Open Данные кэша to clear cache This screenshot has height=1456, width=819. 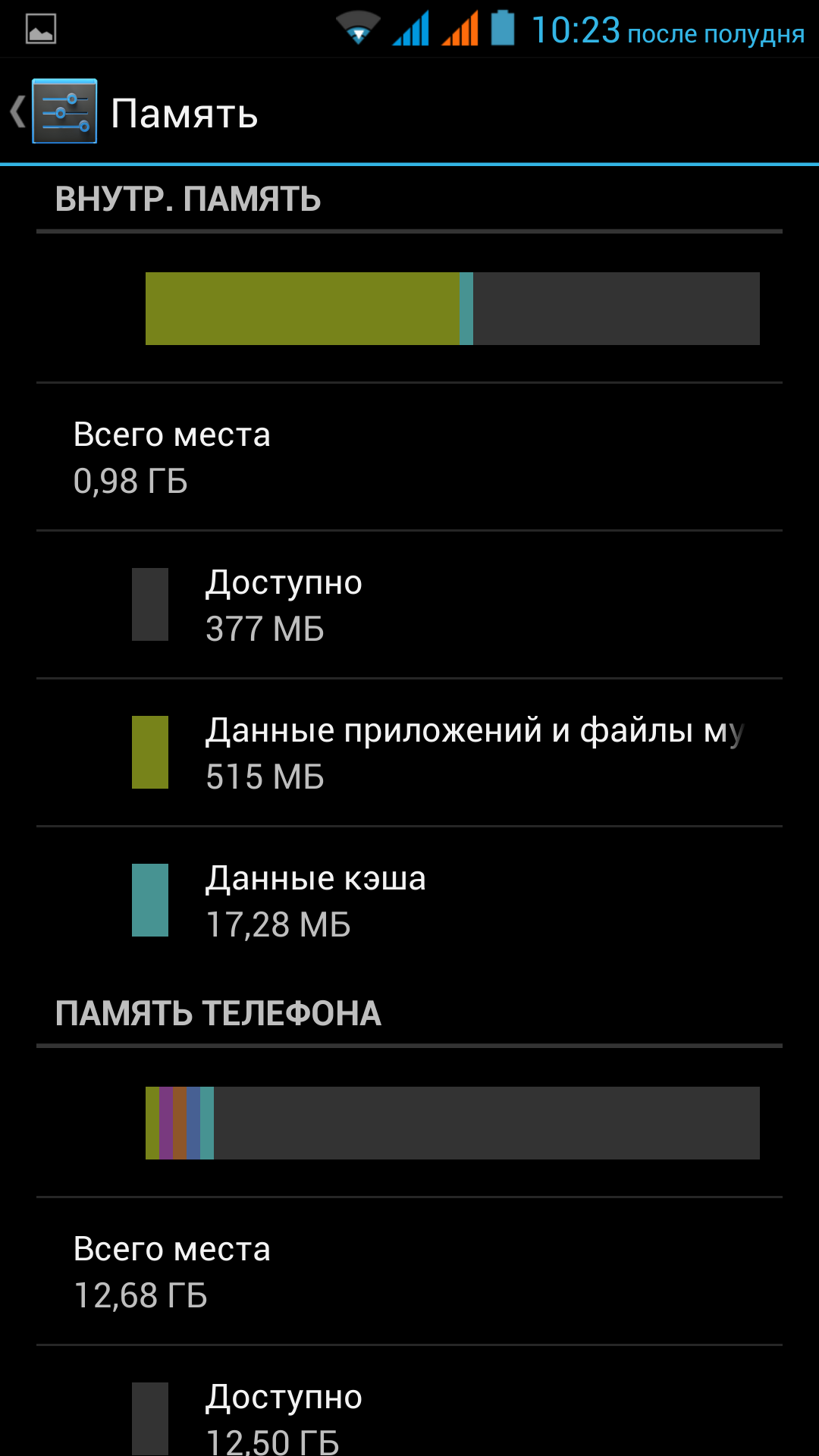[x=409, y=900]
